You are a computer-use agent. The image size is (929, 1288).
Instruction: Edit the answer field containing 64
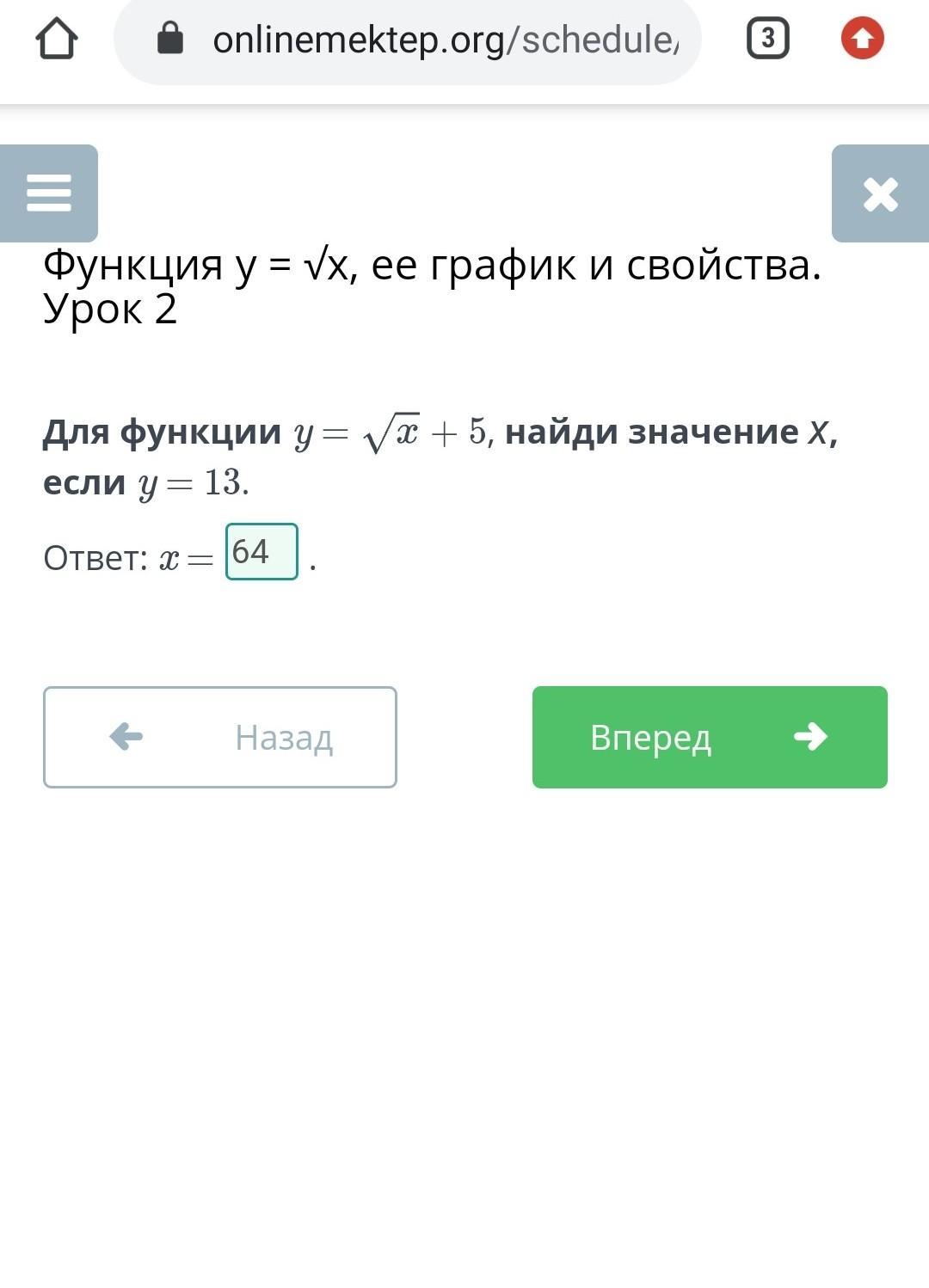(261, 552)
